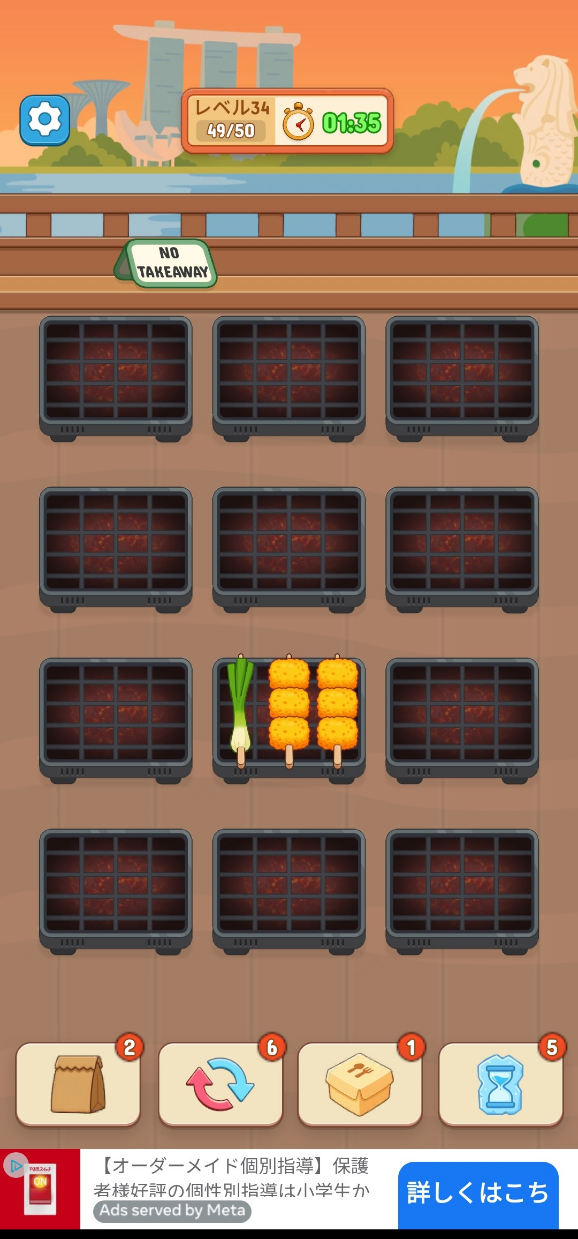Use the frozen hourglass time booster

[x=501, y=1085]
